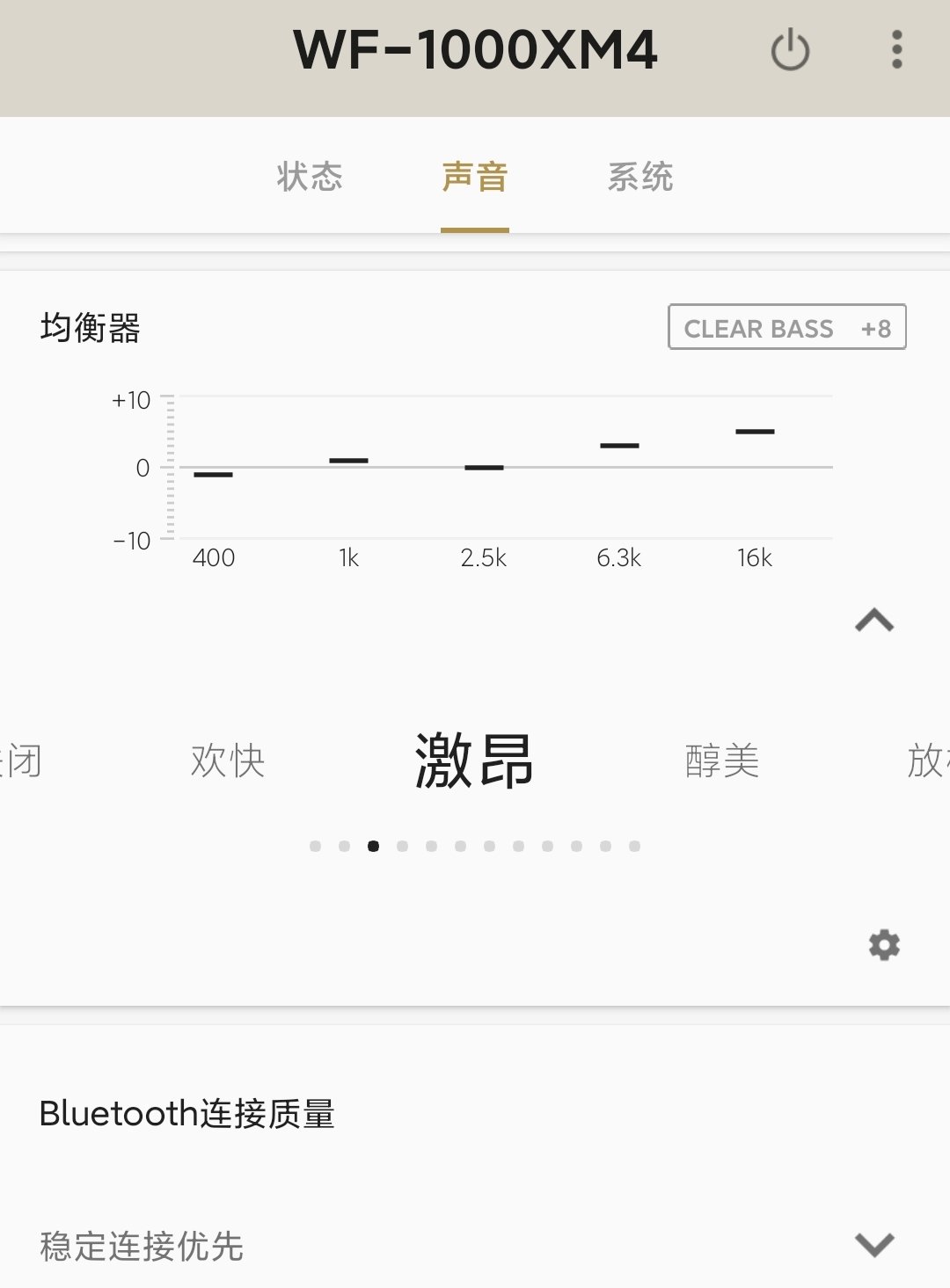Select the 醇美 equalizer preset
The height and width of the screenshot is (1288, 950).
722,760
